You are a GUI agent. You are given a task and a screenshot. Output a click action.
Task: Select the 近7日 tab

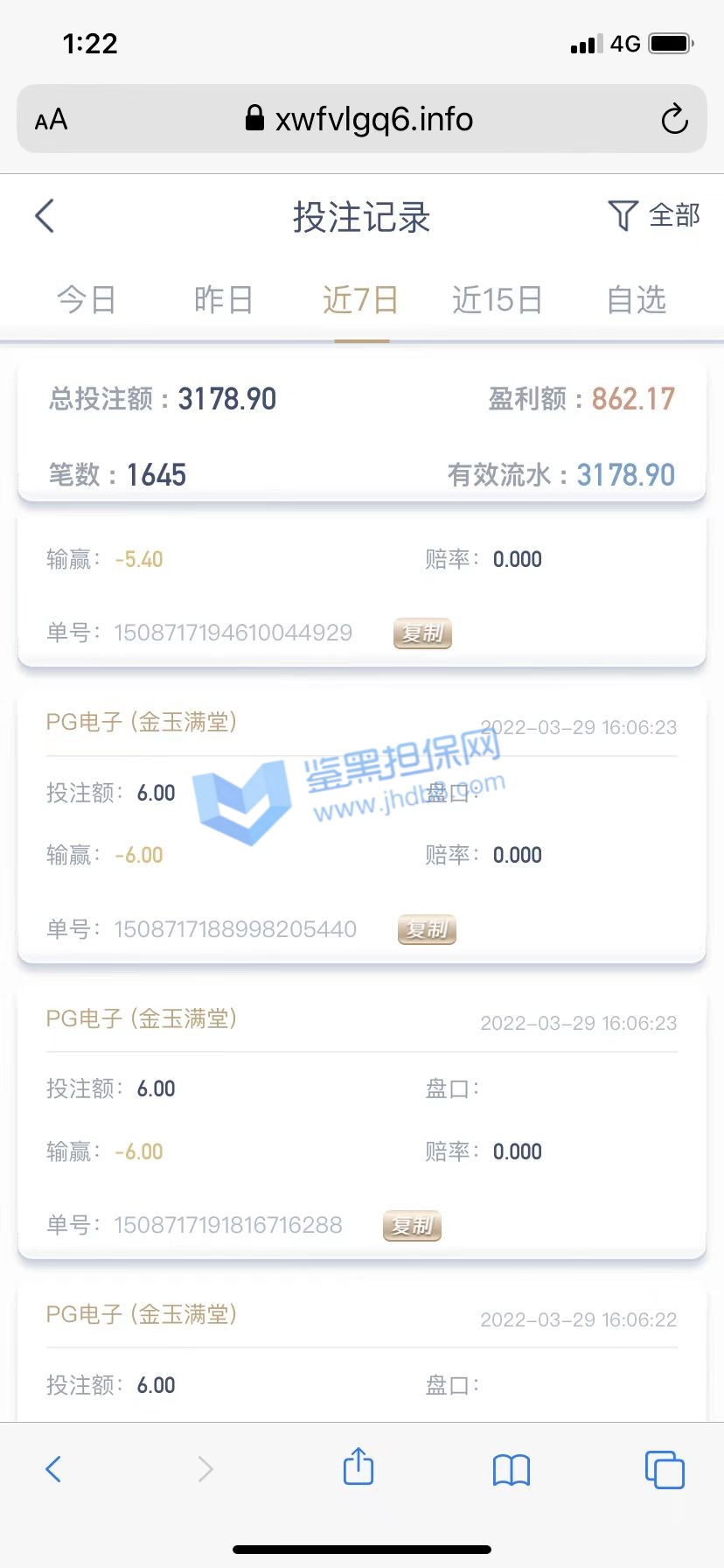tap(361, 300)
